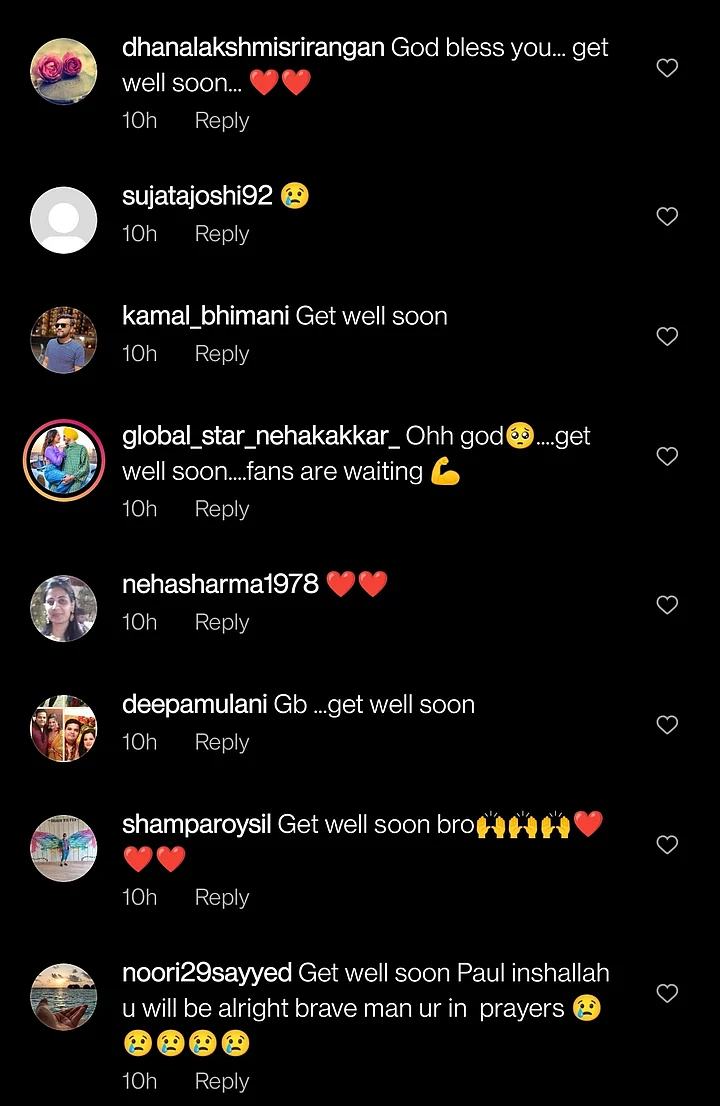Like sujatajoshi92's comment
The image size is (720, 1106).
[x=667, y=217]
